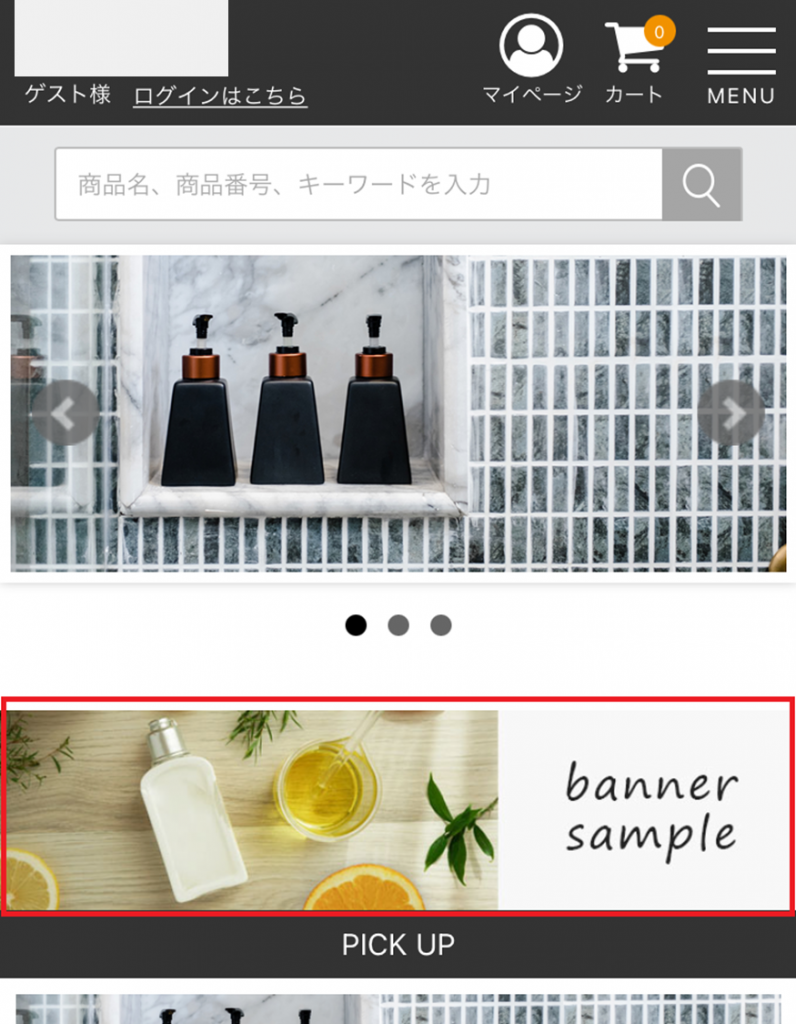
Task: Jump to the second carousel dot
Action: coord(398,626)
